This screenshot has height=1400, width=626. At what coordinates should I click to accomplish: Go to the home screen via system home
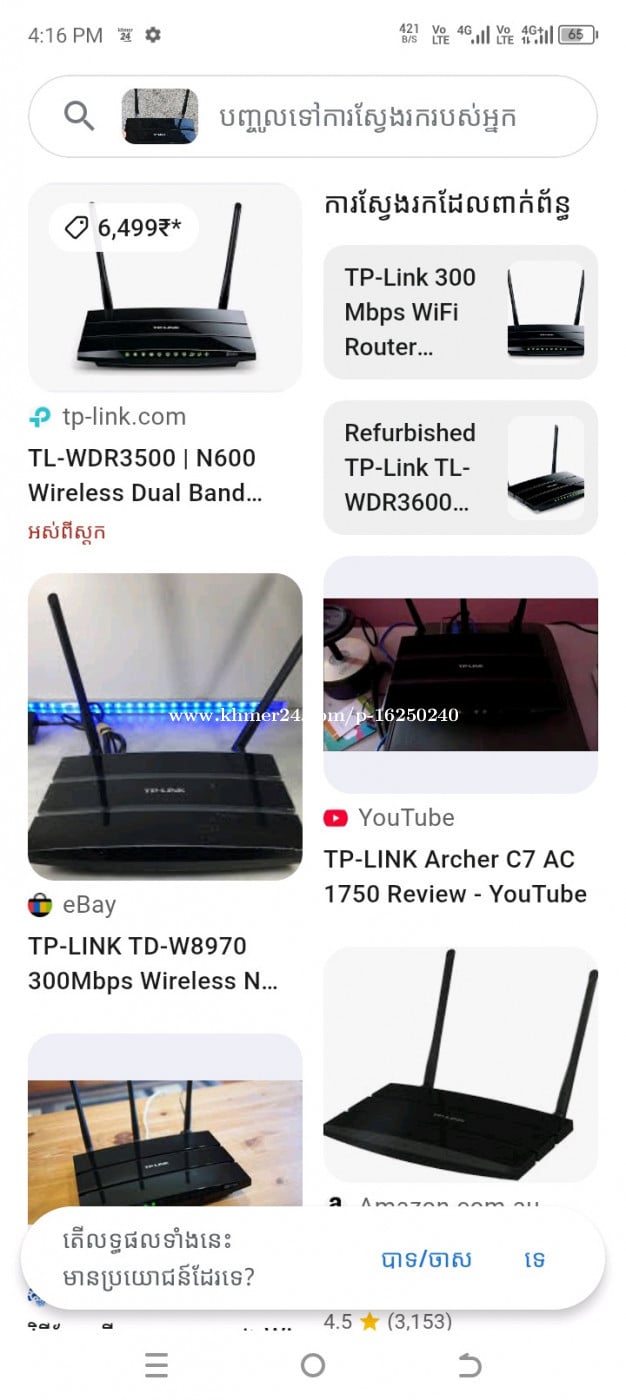coord(313,1365)
